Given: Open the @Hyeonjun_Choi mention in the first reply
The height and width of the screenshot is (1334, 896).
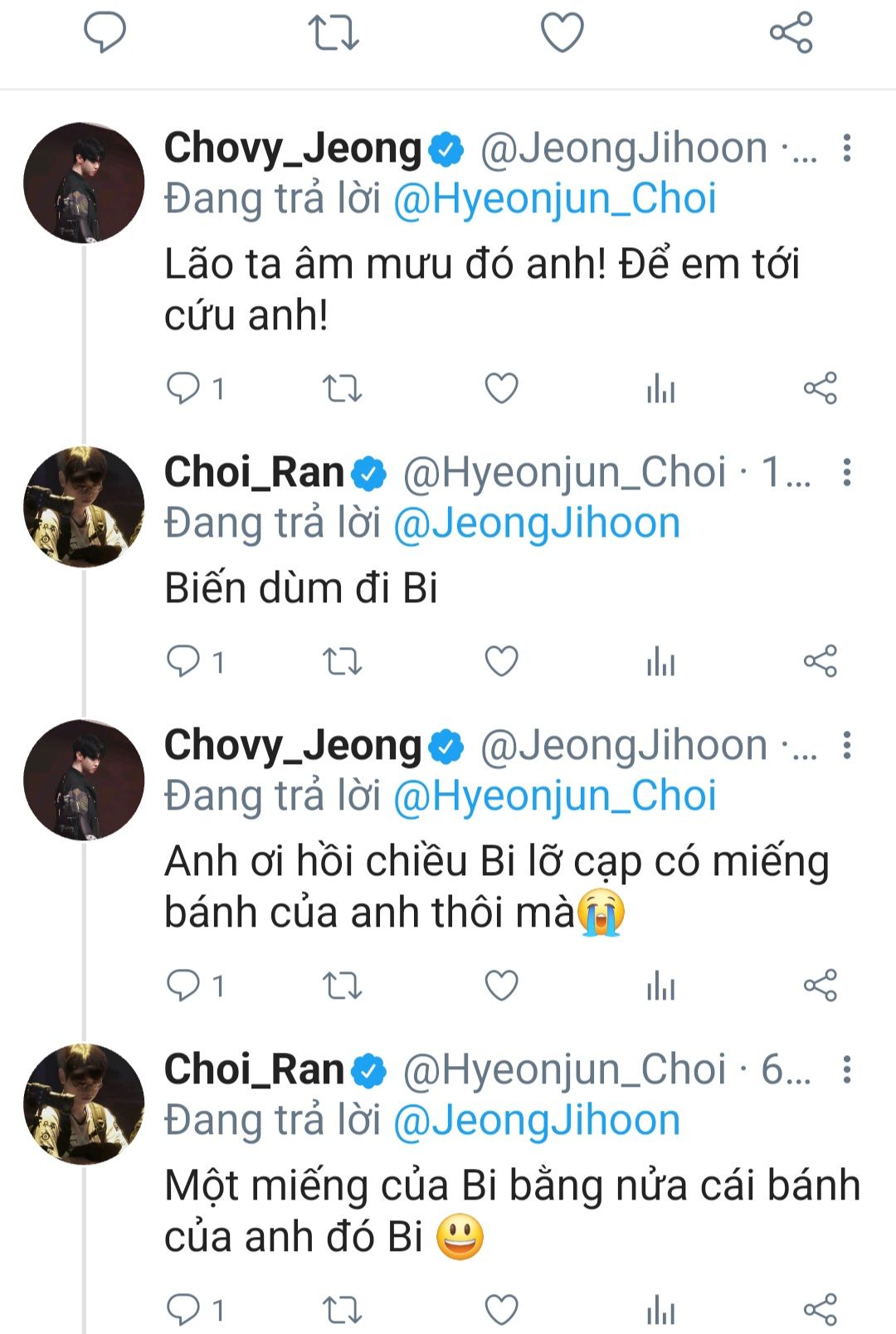Looking at the screenshot, I should coord(554,199).
